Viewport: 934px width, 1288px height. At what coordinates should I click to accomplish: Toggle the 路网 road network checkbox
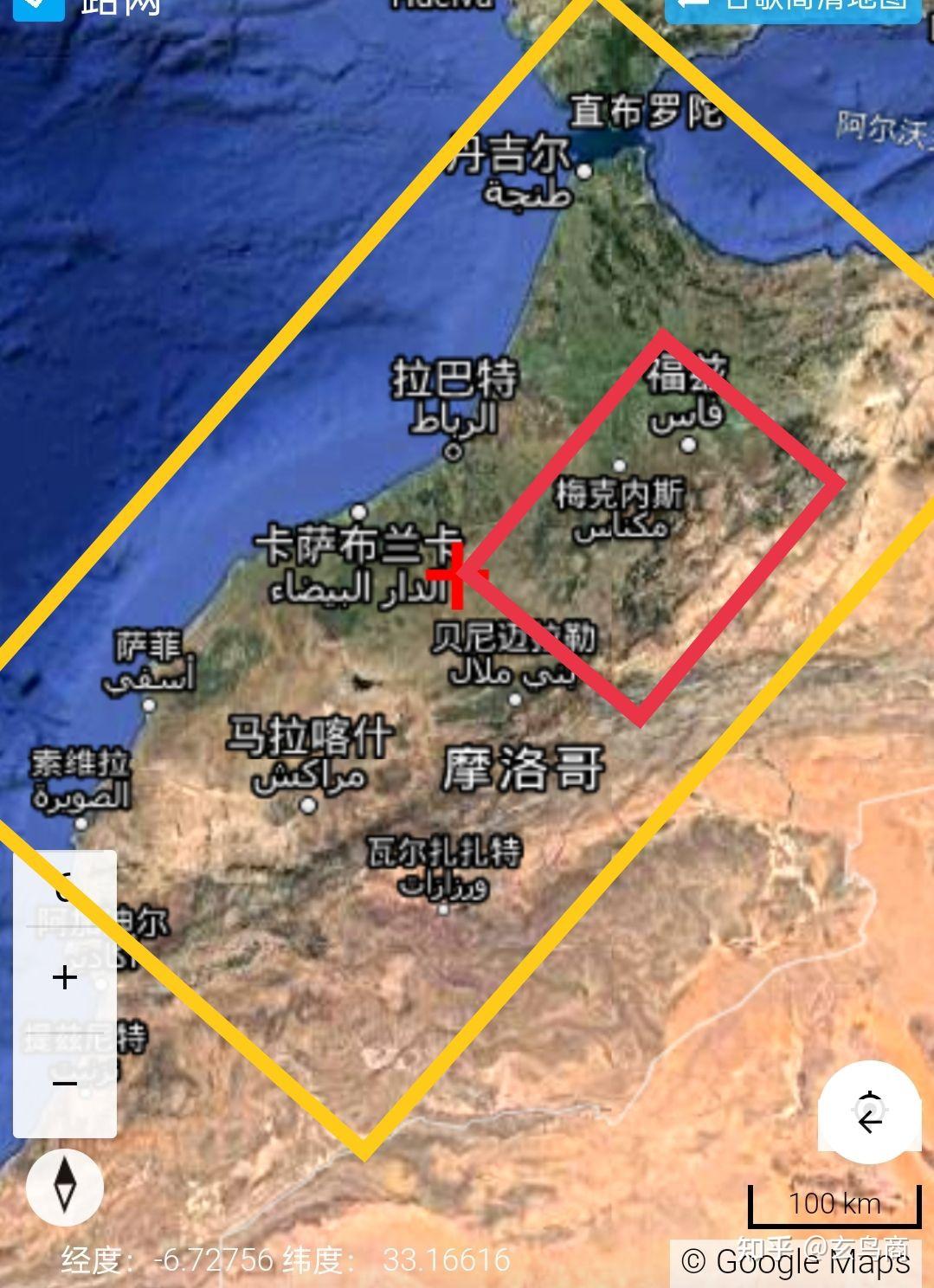click(x=39, y=7)
